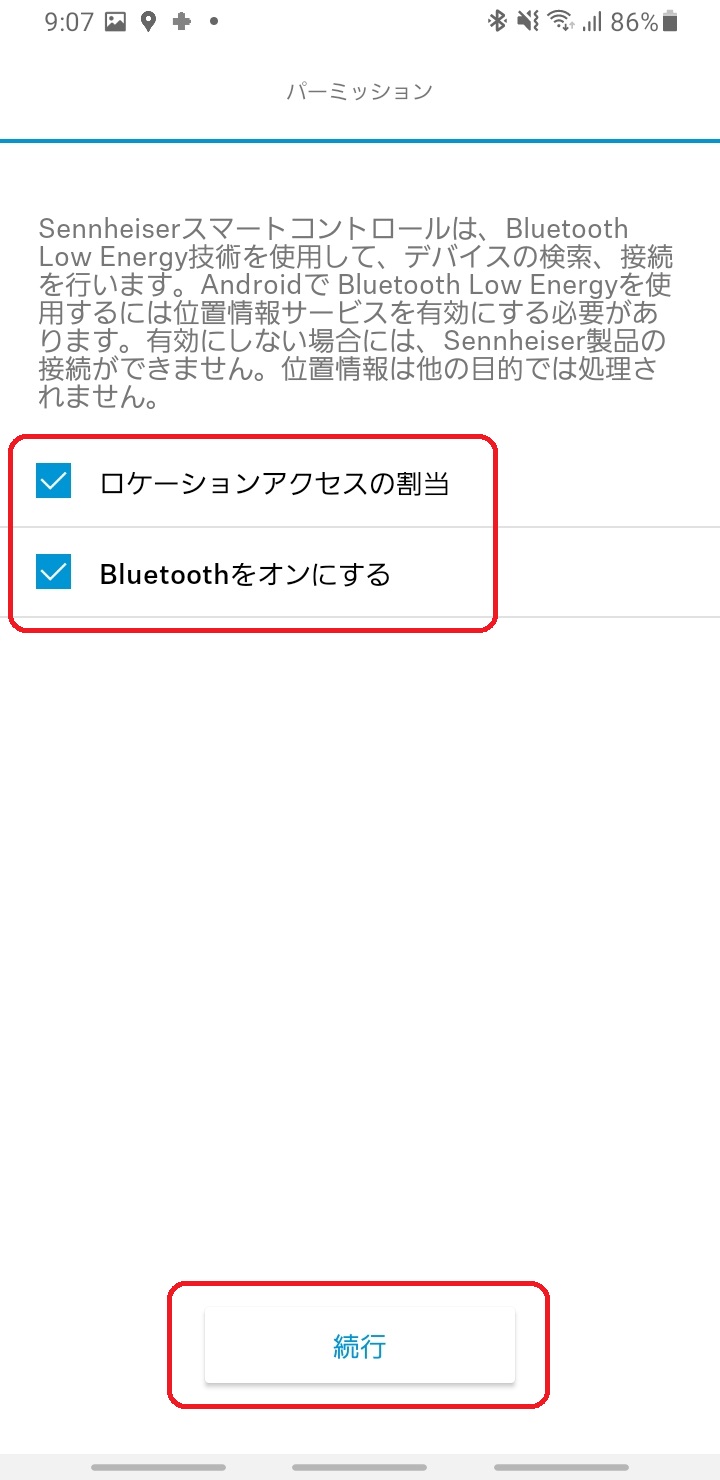Uncheck the ロケーションアクセスの割当 checkbox
Viewport: 720px width, 1480px height.
tap(54, 481)
